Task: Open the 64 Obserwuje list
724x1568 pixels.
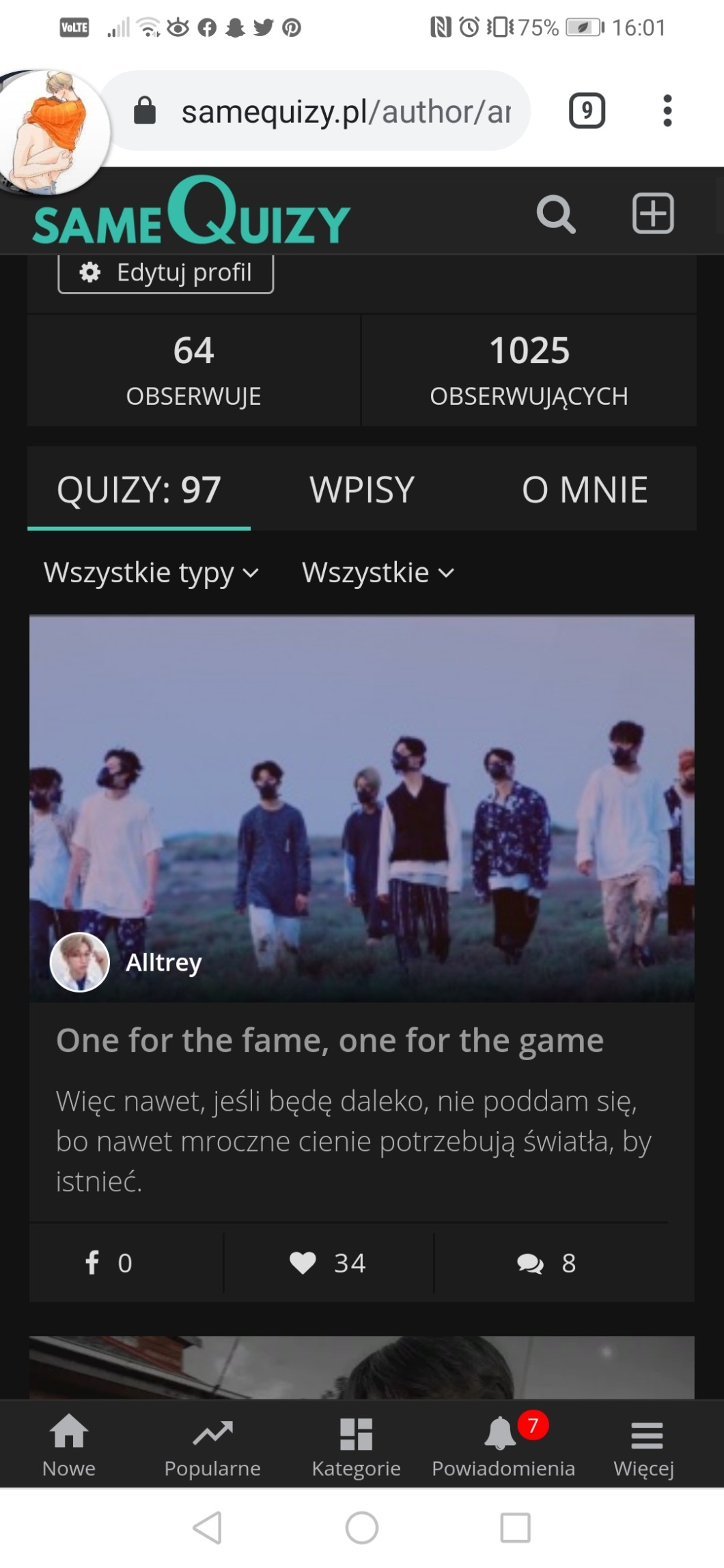Action: click(193, 371)
